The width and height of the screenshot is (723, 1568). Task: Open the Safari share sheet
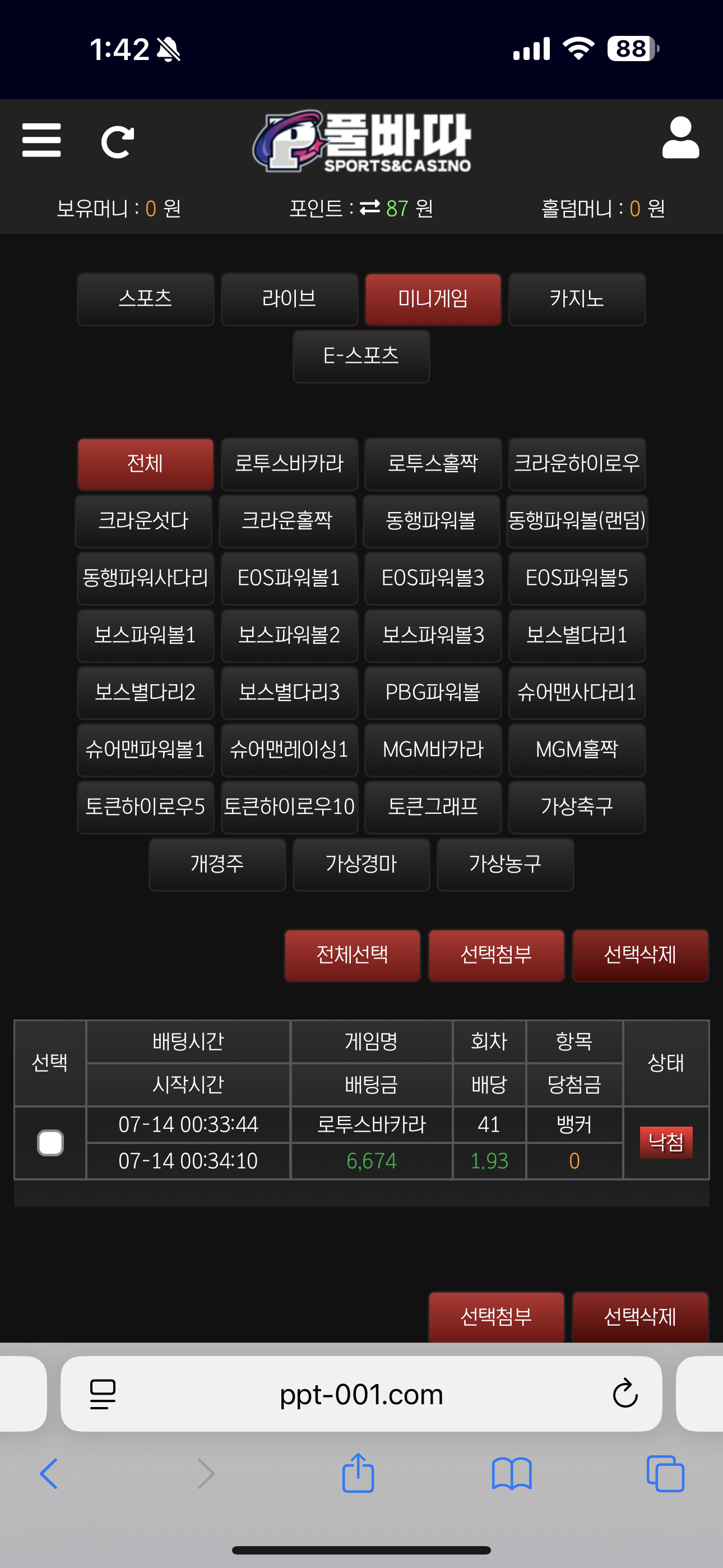click(x=358, y=1474)
